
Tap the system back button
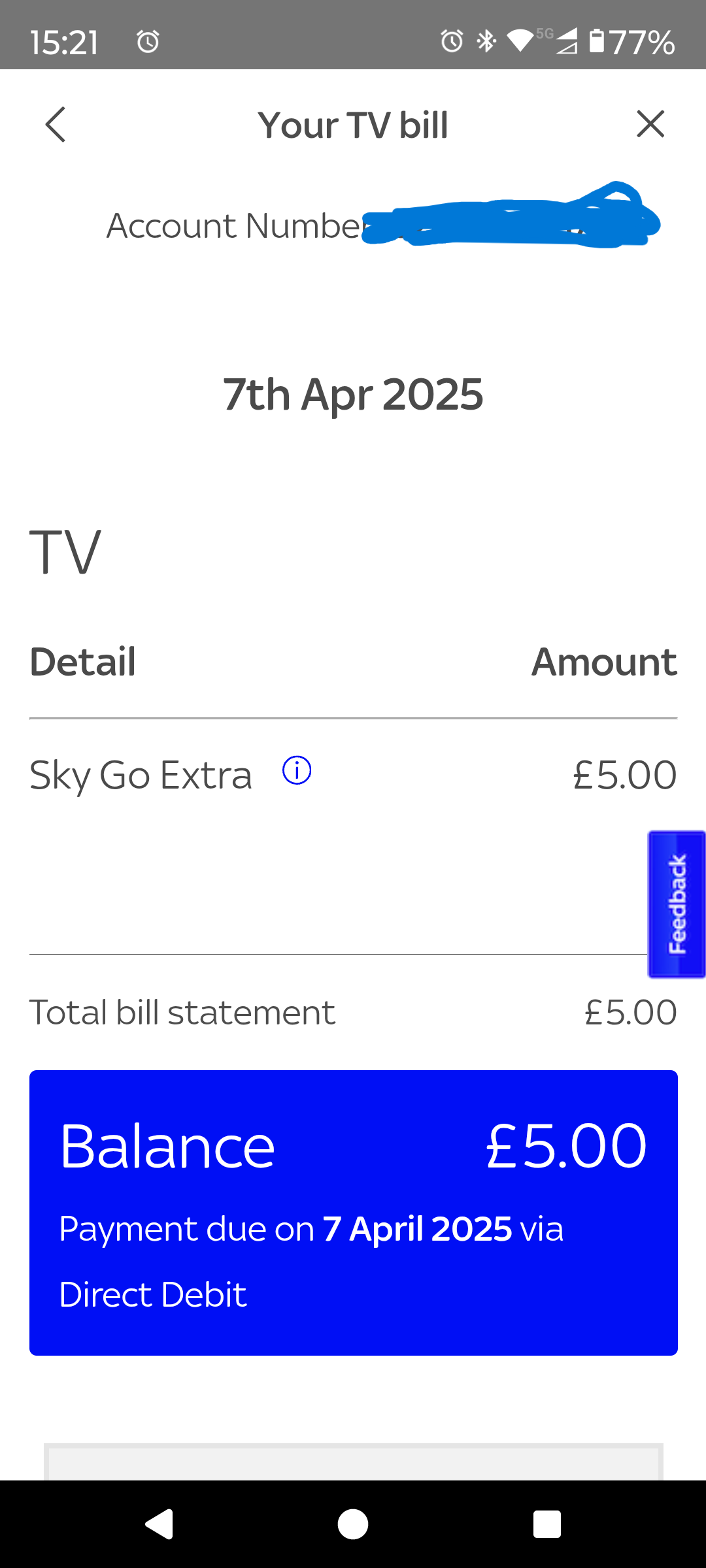pyautogui.click(x=159, y=1524)
